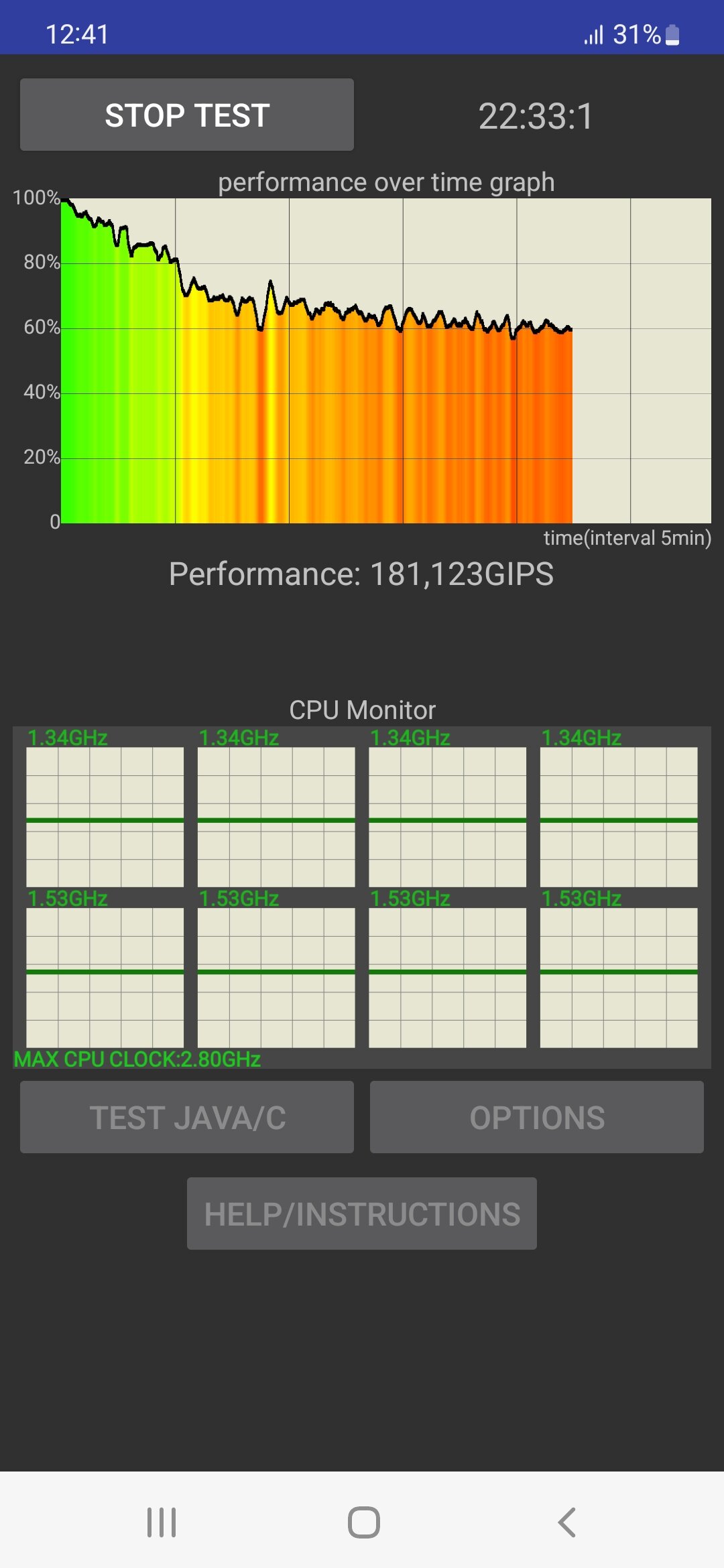
Task: Go to the home screen
Action: (364, 1522)
